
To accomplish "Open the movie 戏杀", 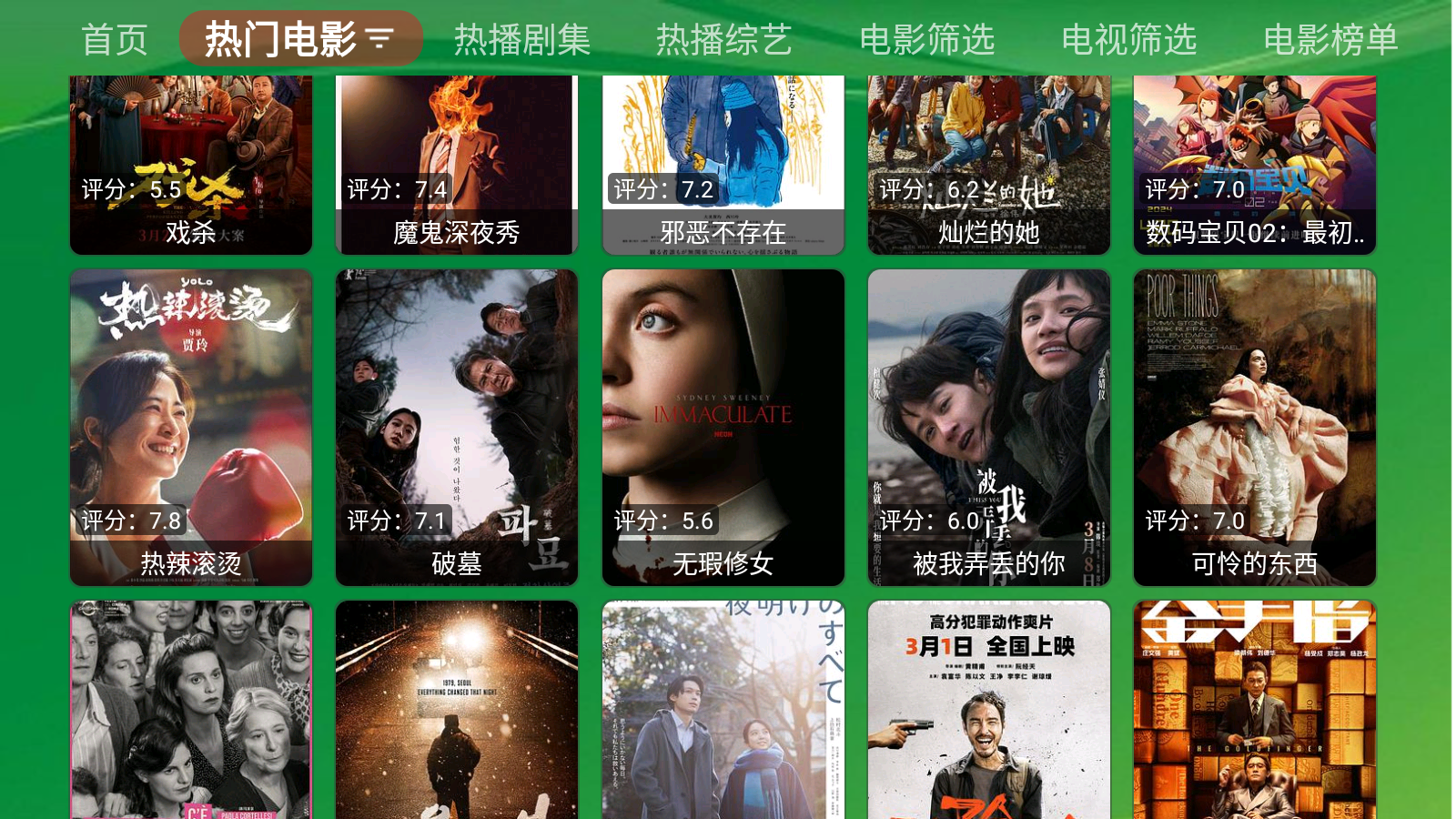I will pos(191,164).
